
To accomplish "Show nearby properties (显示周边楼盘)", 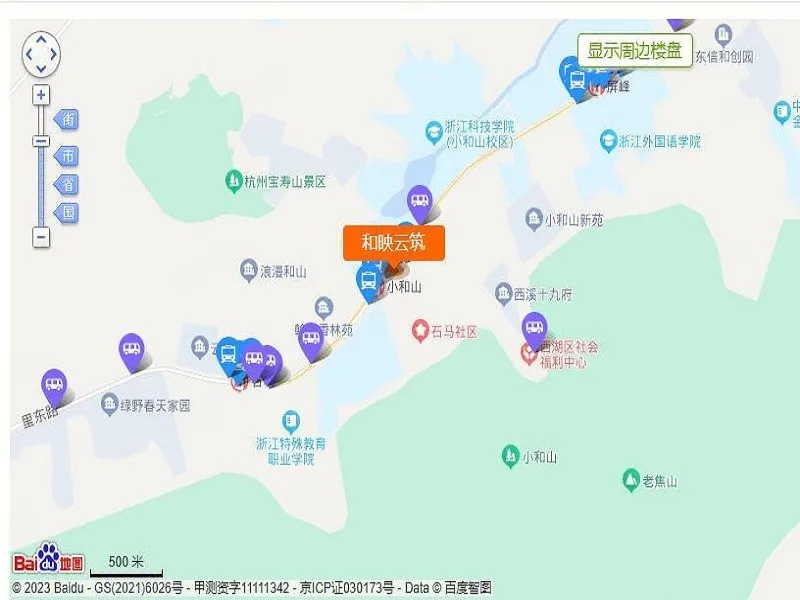I will [x=634, y=51].
